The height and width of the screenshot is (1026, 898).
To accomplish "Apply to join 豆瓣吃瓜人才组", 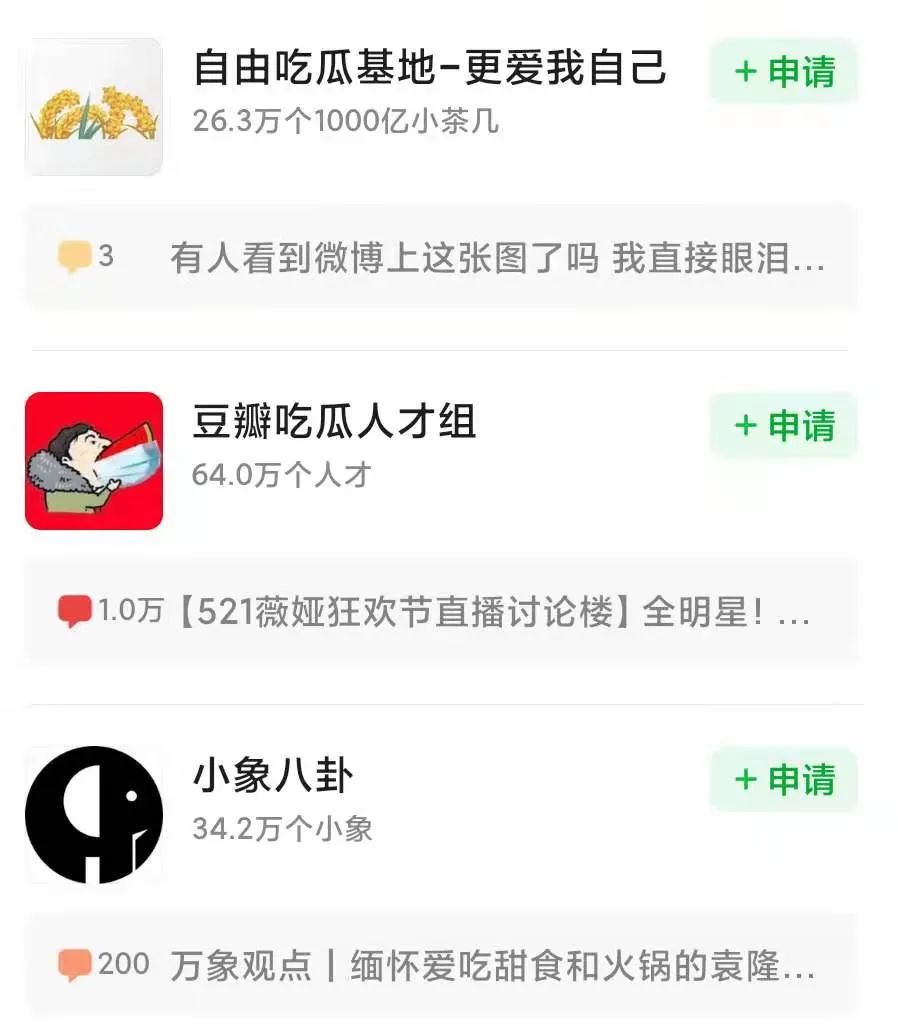I will [x=783, y=426].
